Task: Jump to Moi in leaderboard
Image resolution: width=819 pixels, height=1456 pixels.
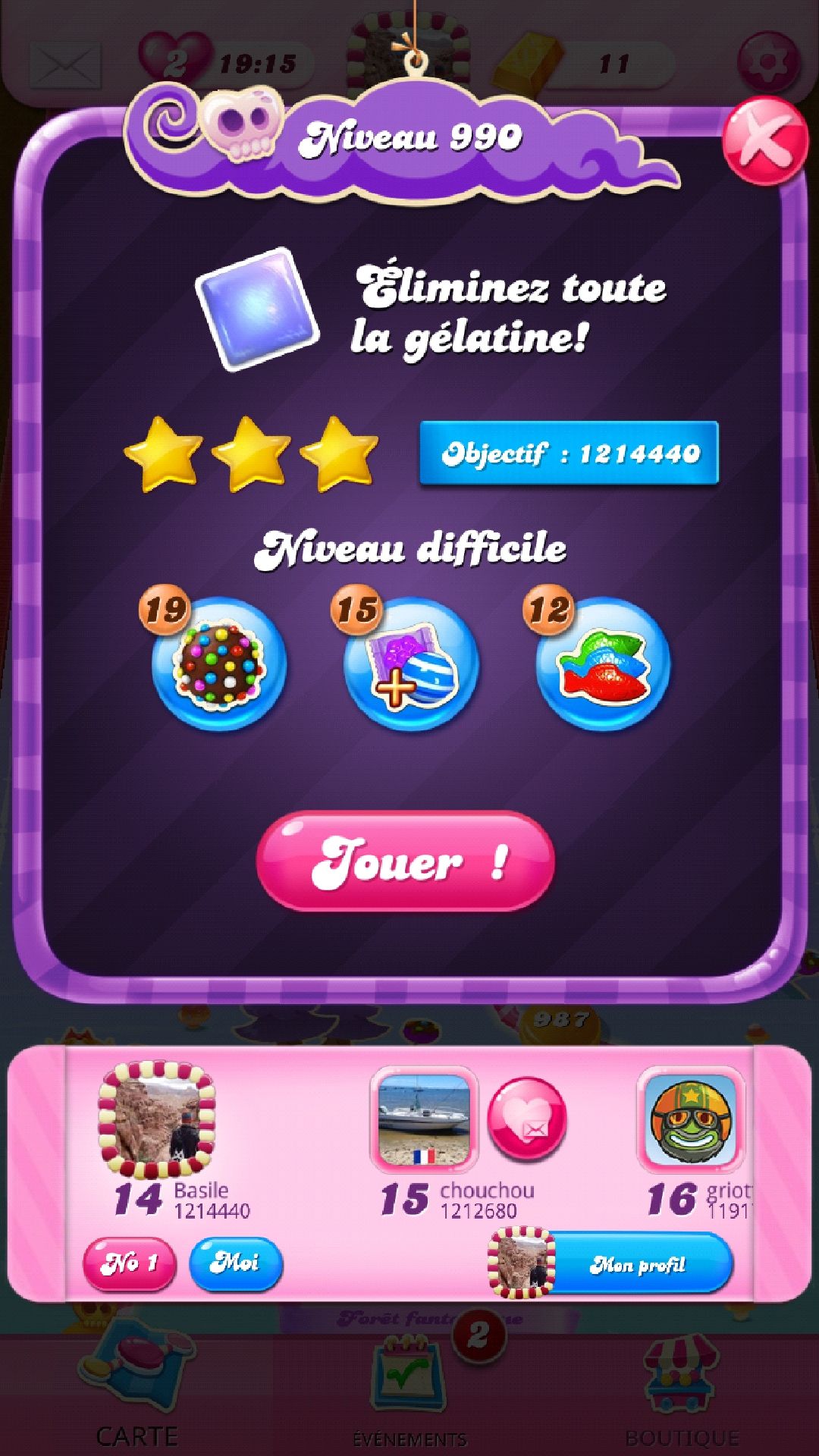Action: [x=235, y=1263]
